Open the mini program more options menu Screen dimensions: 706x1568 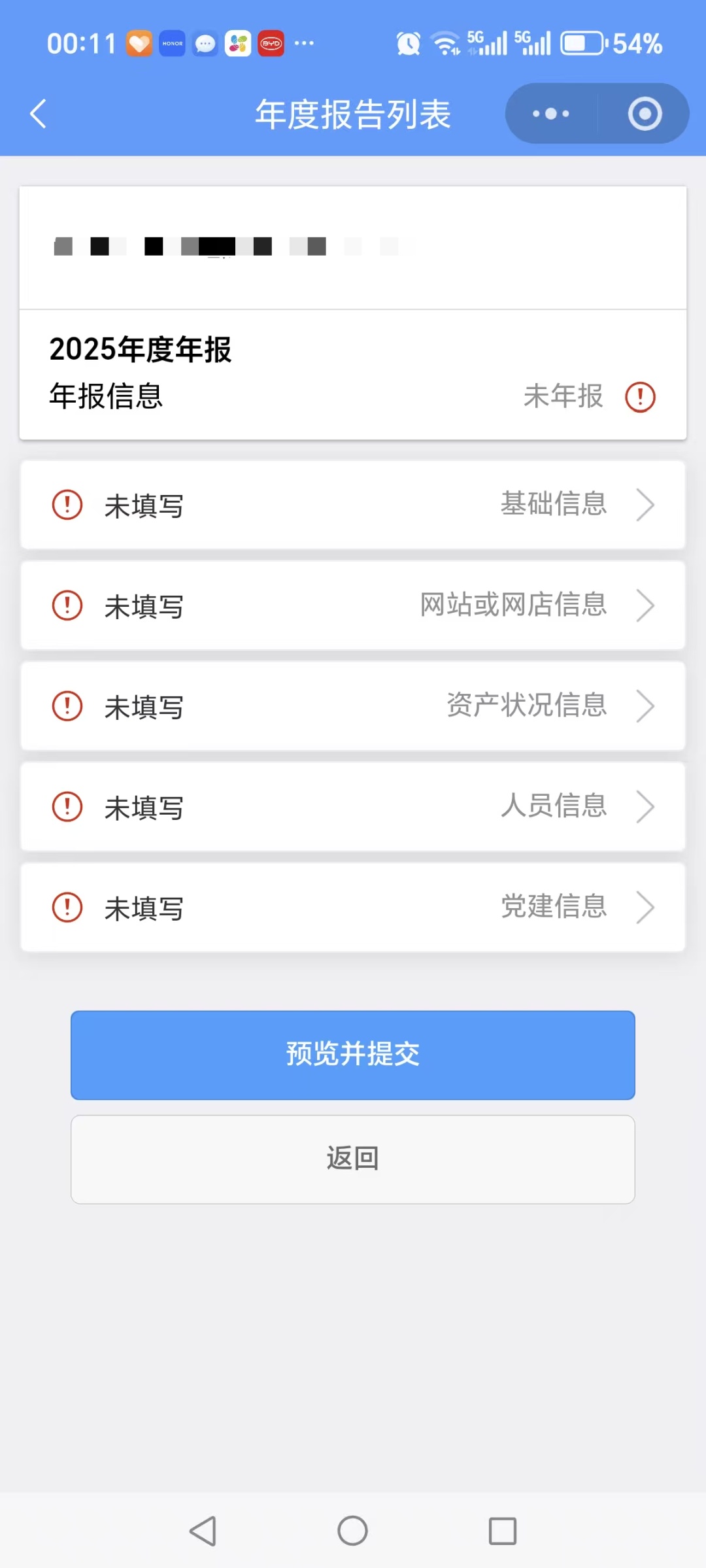550,114
